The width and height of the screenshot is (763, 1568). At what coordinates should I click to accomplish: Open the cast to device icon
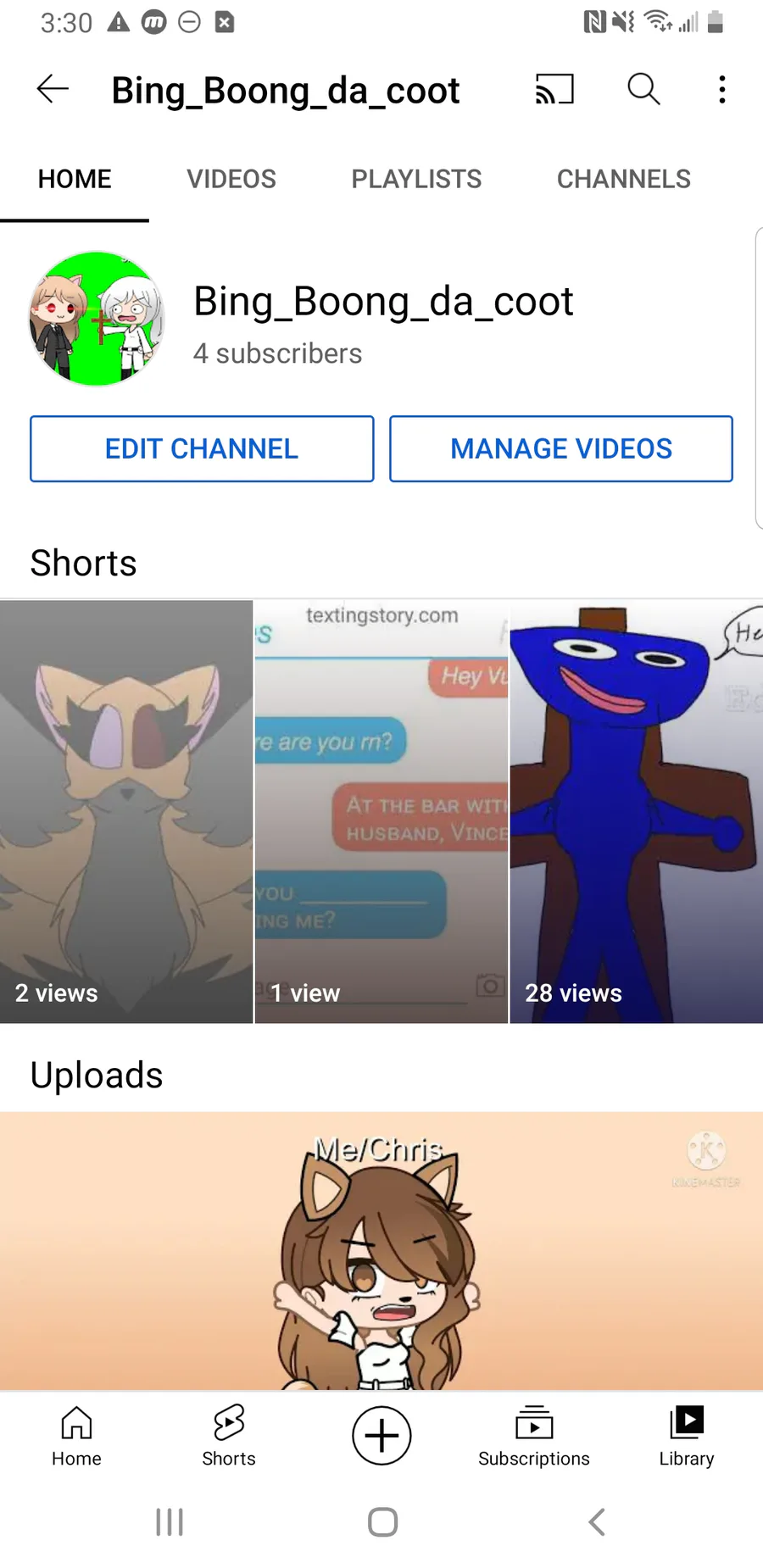point(554,89)
